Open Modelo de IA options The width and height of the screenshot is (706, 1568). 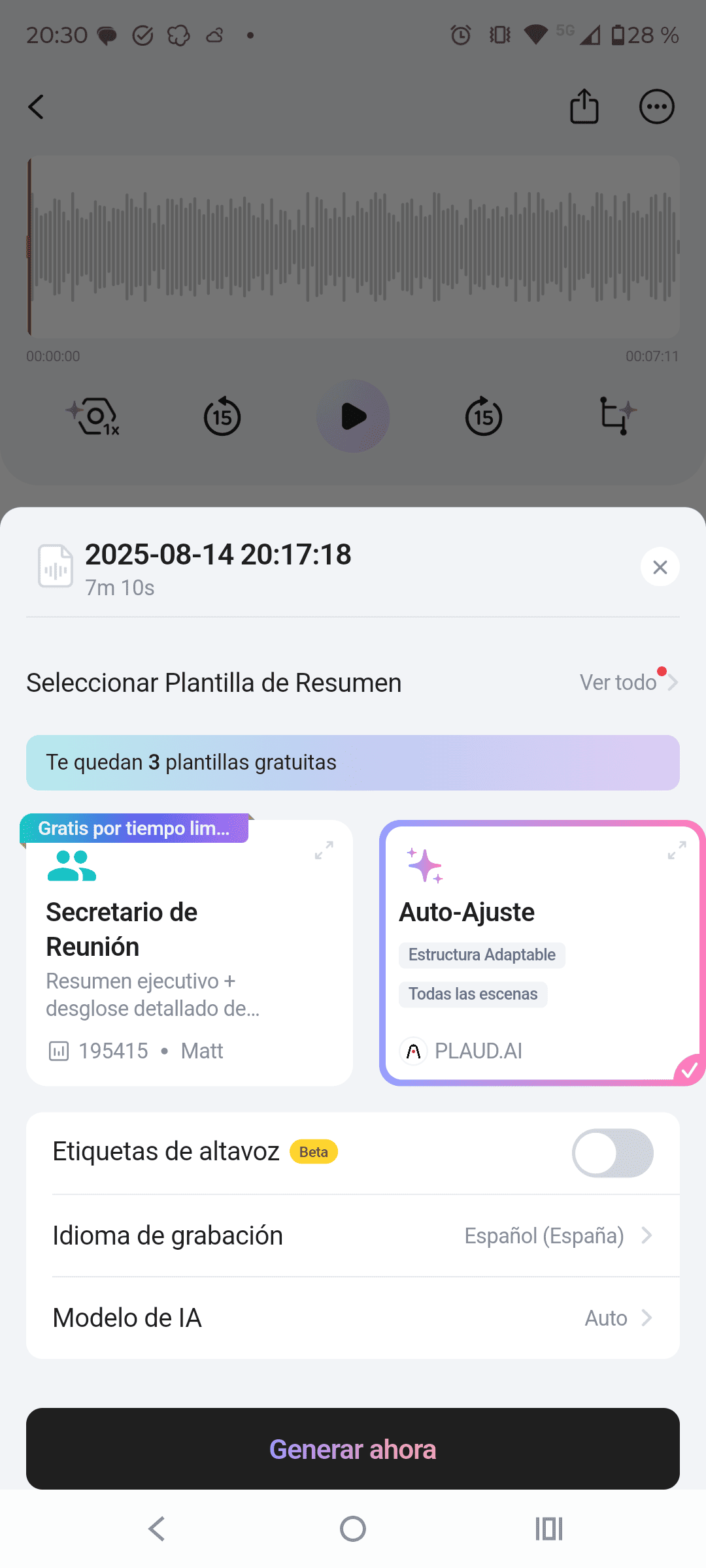click(x=353, y=1318)
